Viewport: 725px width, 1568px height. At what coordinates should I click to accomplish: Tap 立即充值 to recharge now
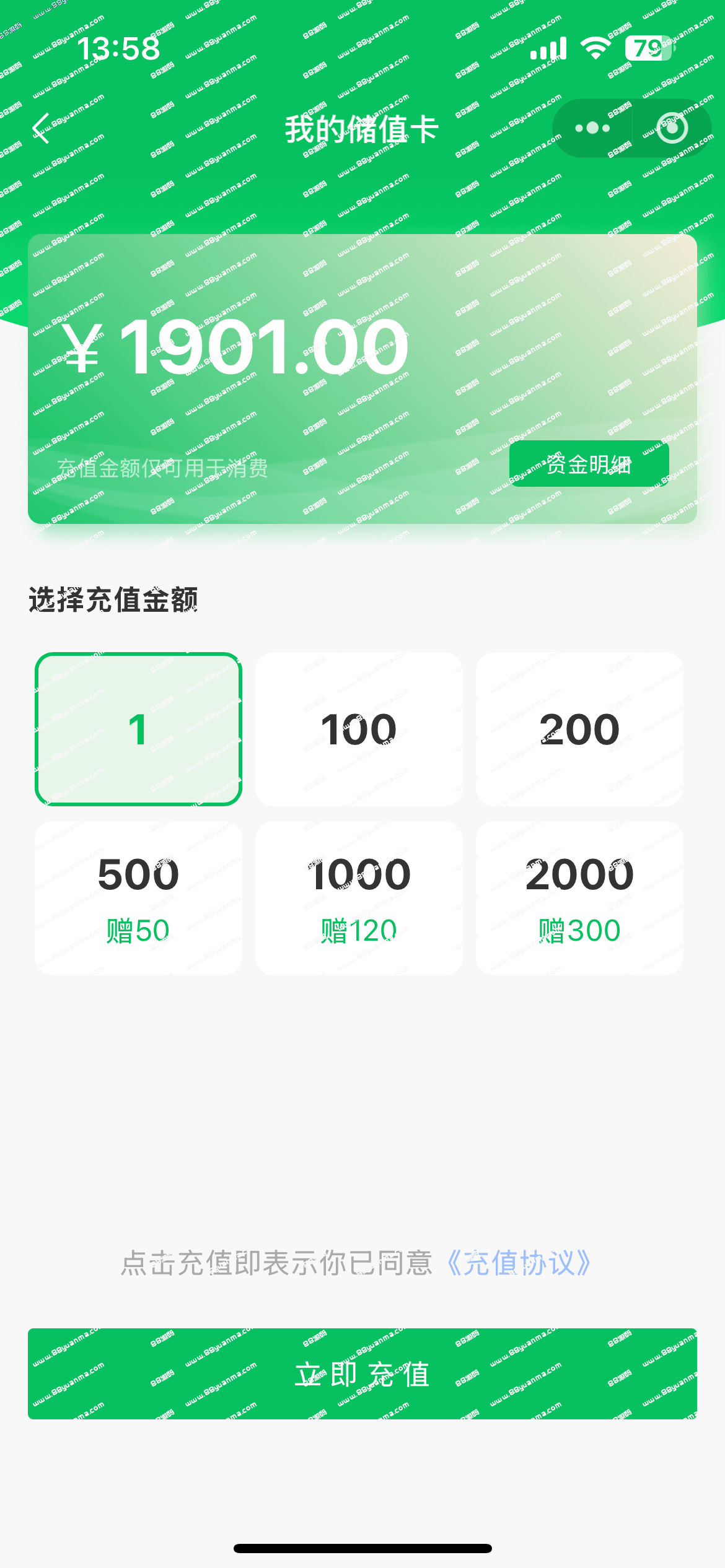(362, 1374)
